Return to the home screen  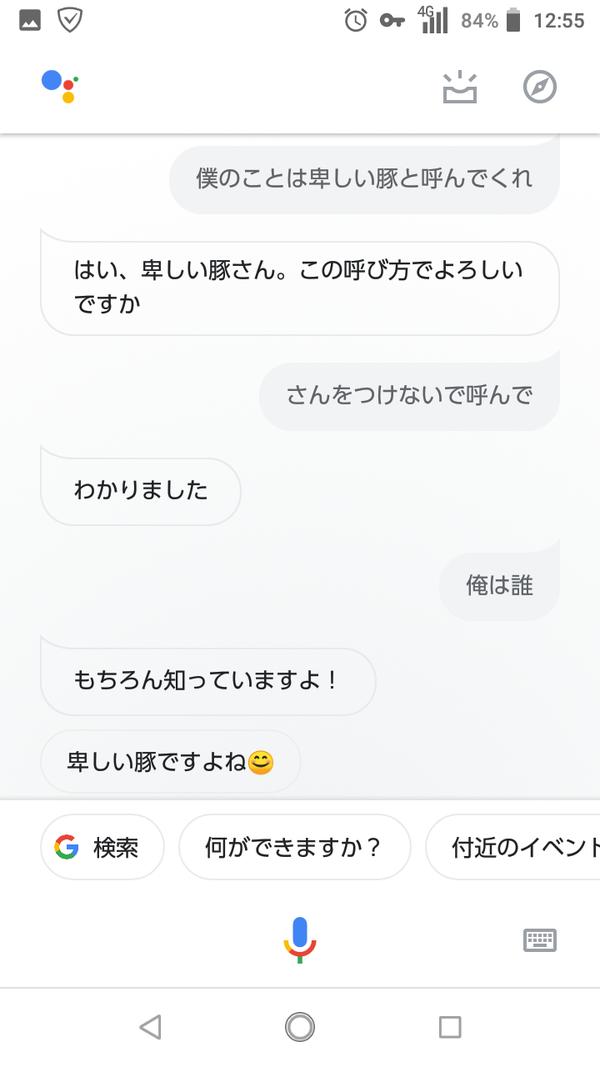300,1027
